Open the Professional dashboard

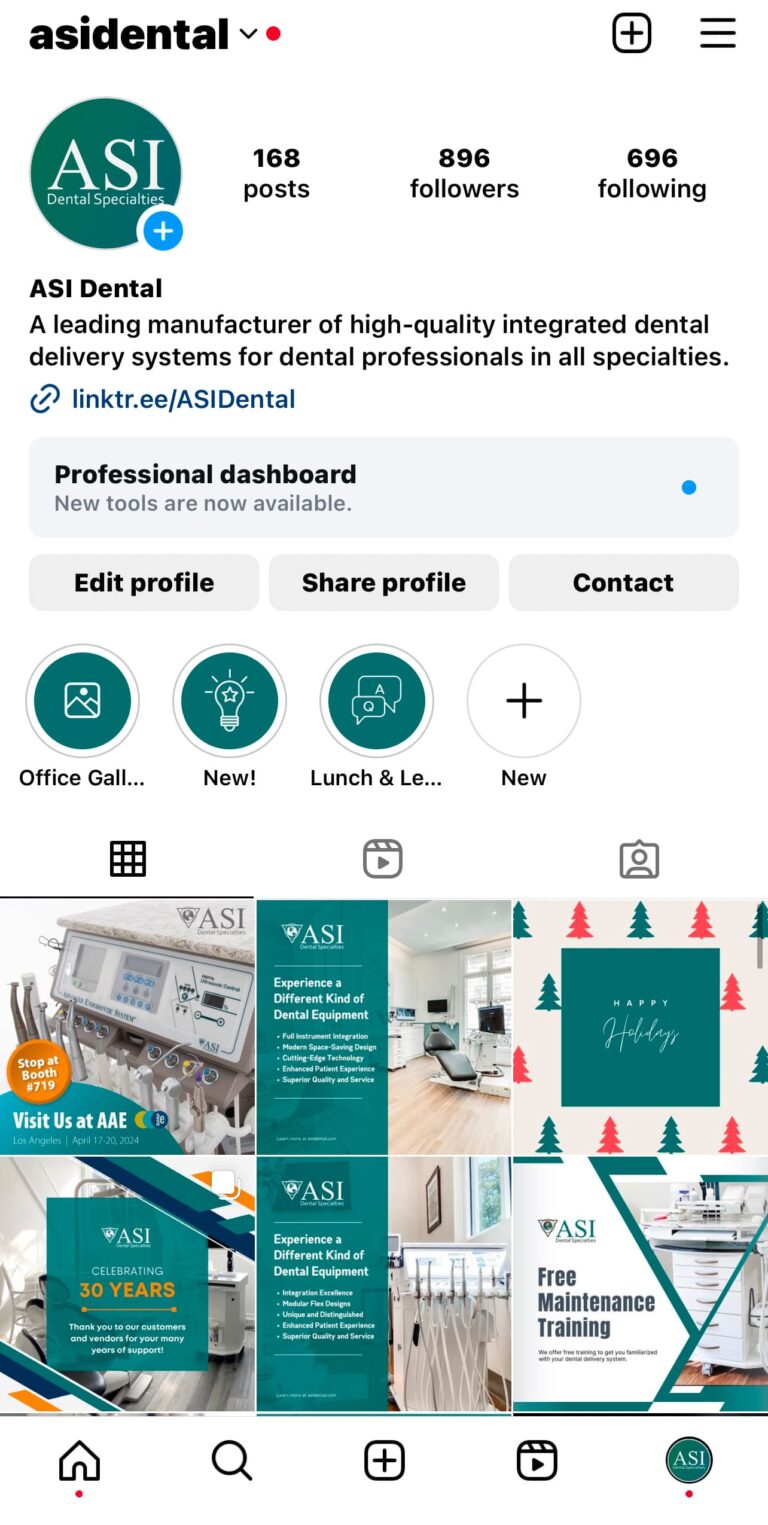tap(383, 487)
